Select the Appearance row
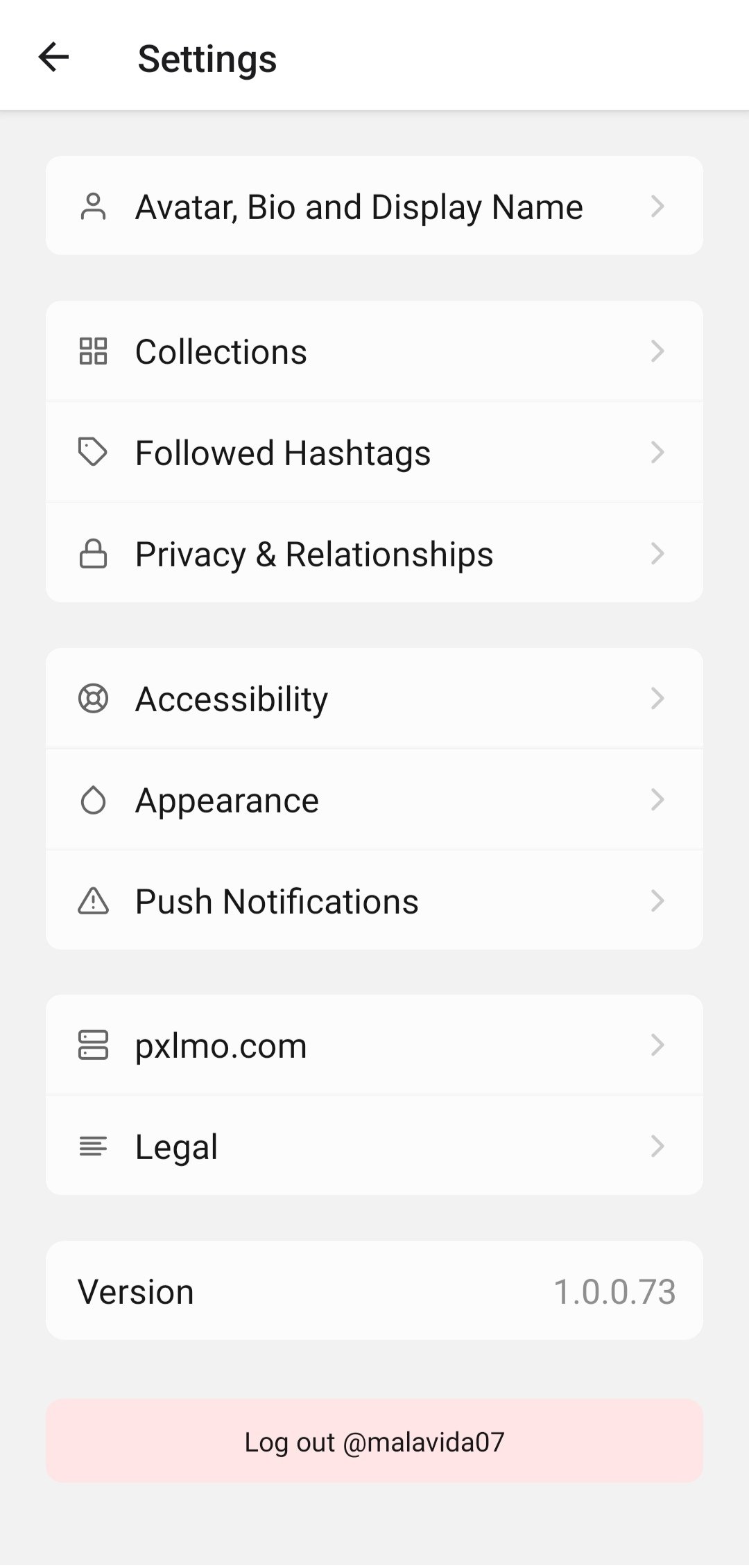Image resolution: width=749 pixels, height=1568 pixels. pyautogui.click(x=374, y=800)
